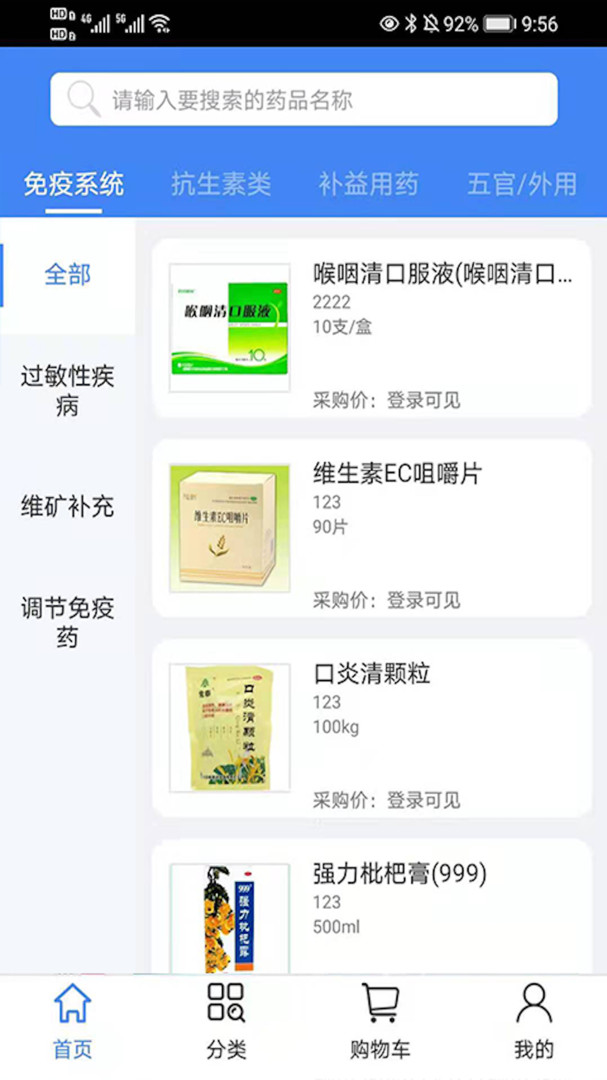The height and width of the screenshot is (1080, 607).
Task: Open the 分类 bottom tab
Action: click(226, 1022)
